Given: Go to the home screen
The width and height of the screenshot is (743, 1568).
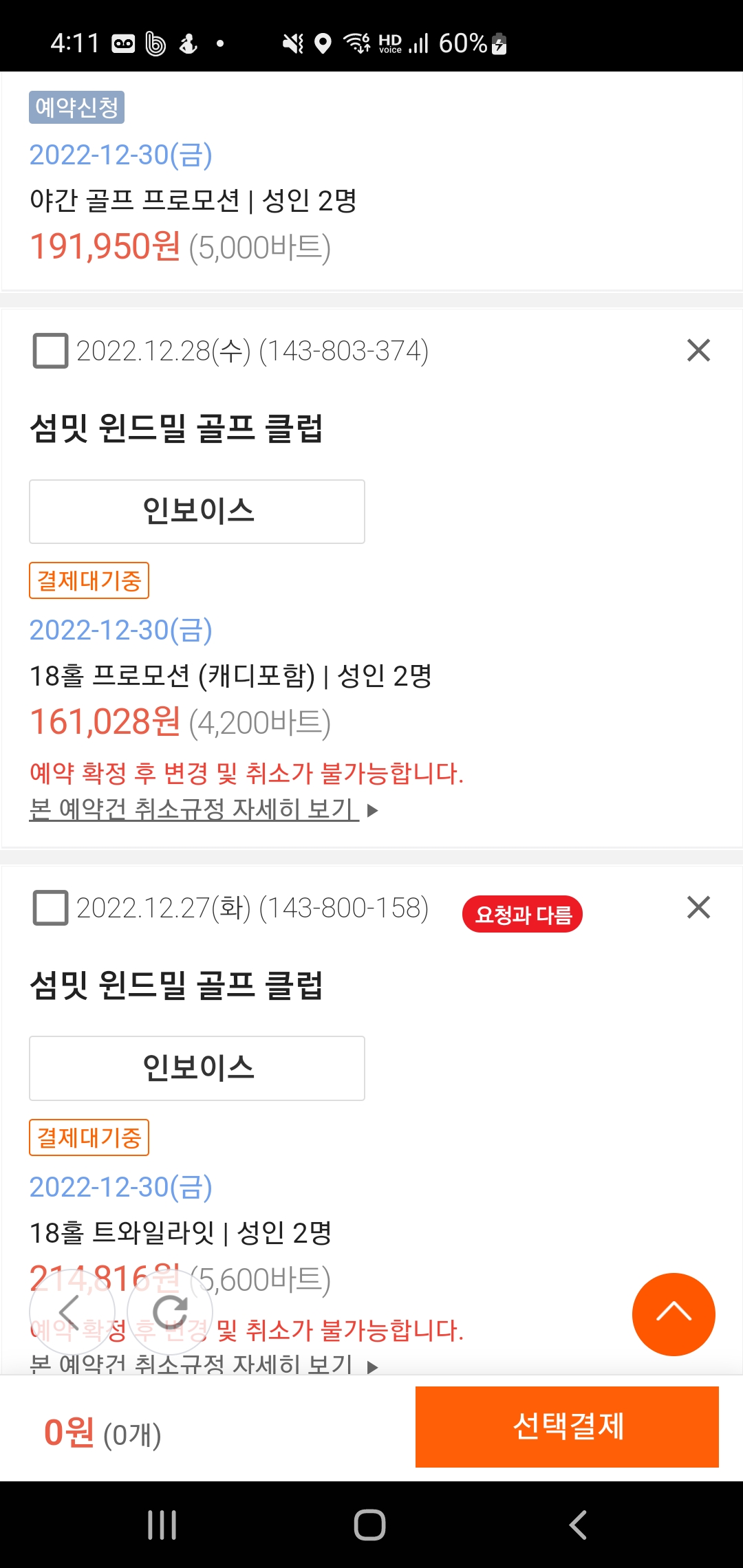Looking at the screenshot, I should (369, 1525).
